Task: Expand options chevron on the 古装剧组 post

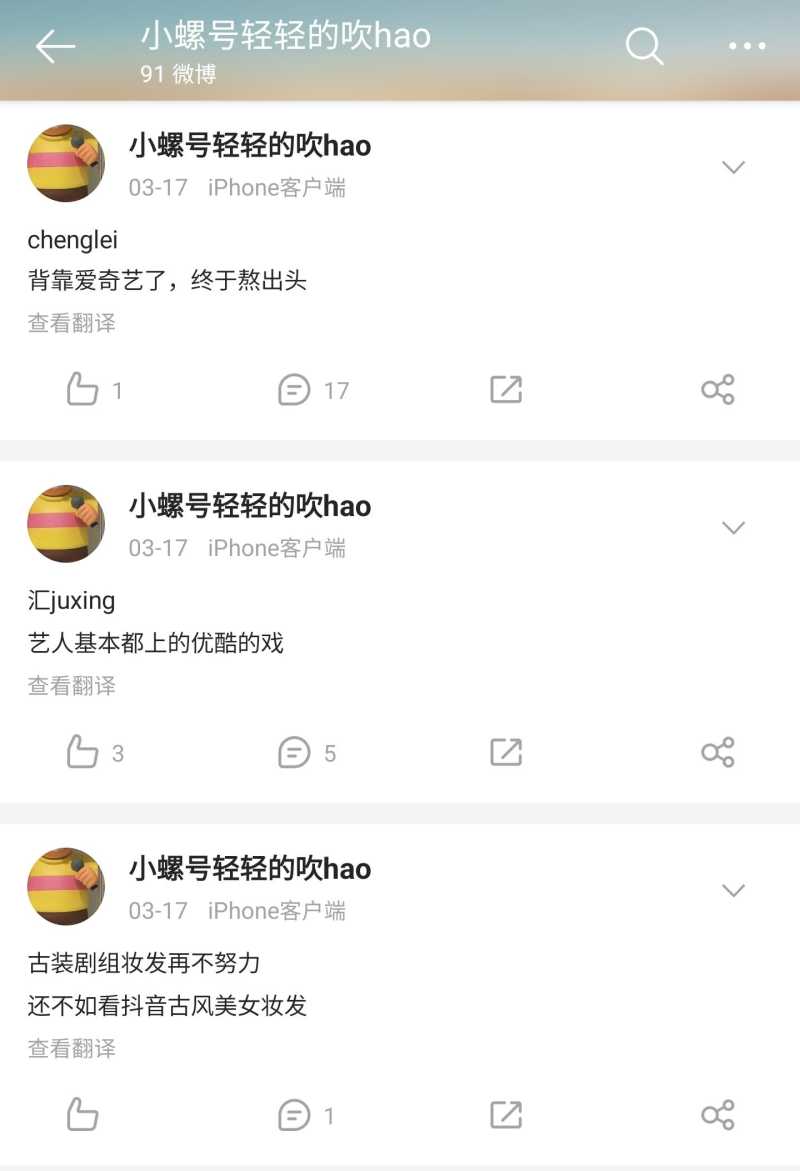Action: tap(734, 890)
